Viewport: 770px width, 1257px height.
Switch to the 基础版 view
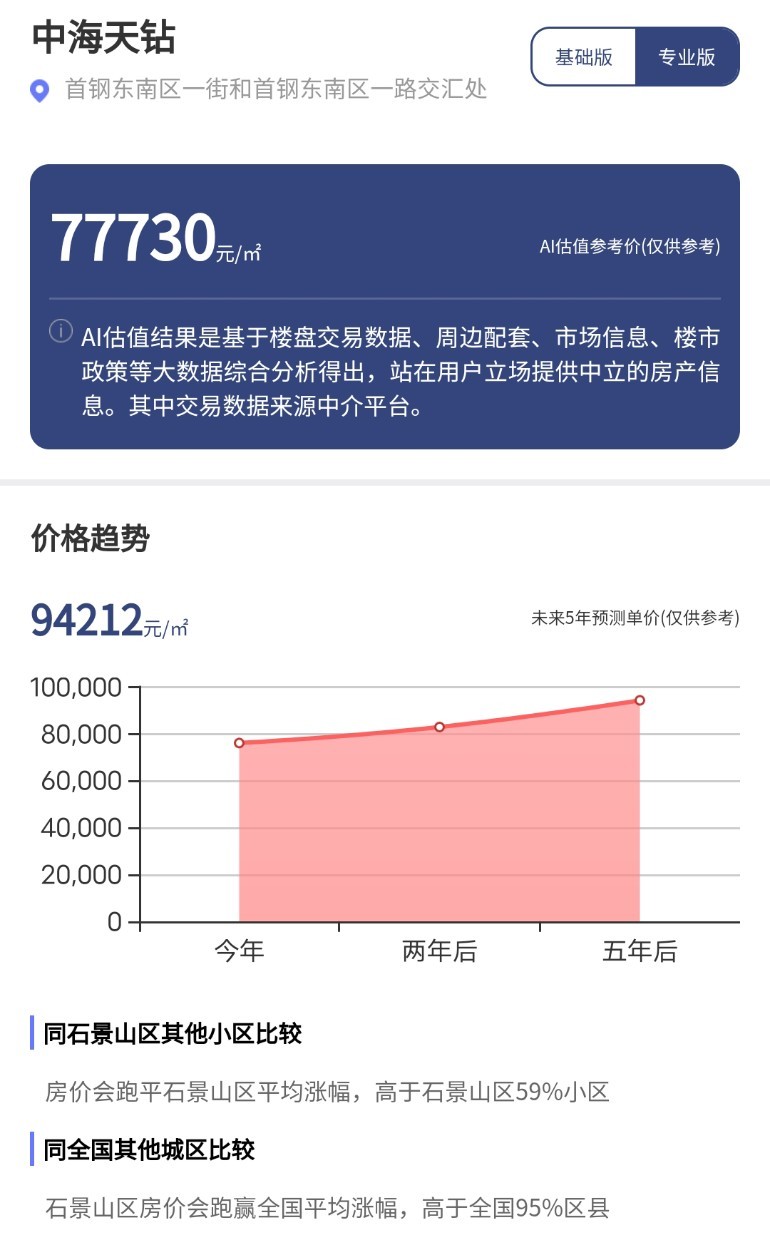584,57
